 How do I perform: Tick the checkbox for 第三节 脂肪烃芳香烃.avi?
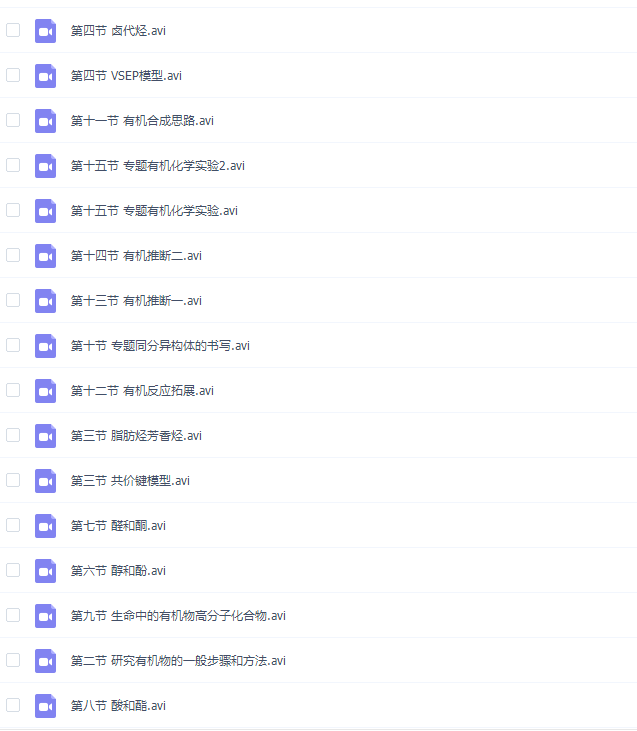[13, 435]
